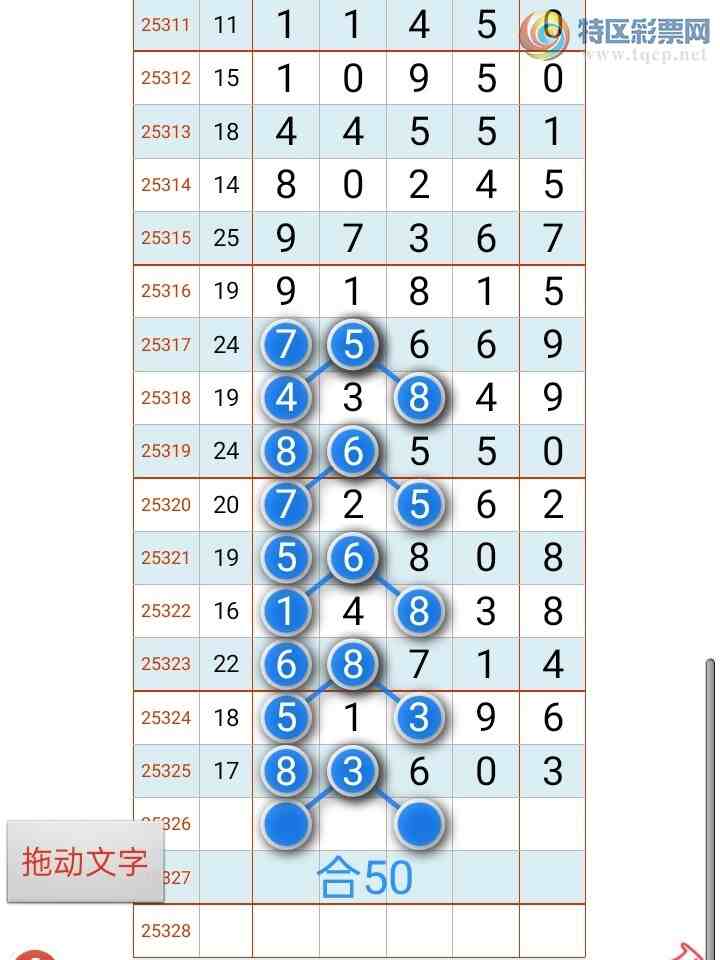Tap the 拖动文字 button

84,861
